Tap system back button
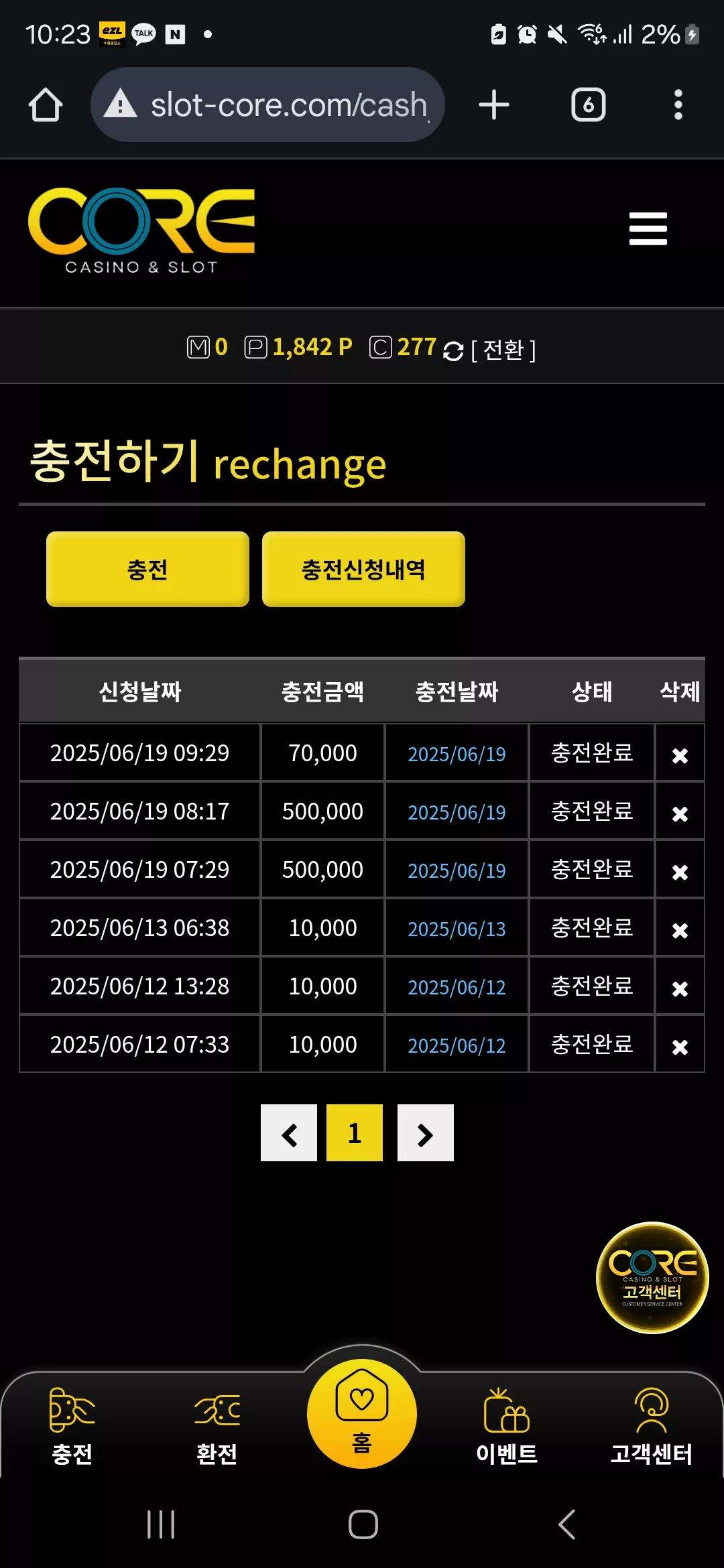 pyautogui.click(x=566, y=1524)
